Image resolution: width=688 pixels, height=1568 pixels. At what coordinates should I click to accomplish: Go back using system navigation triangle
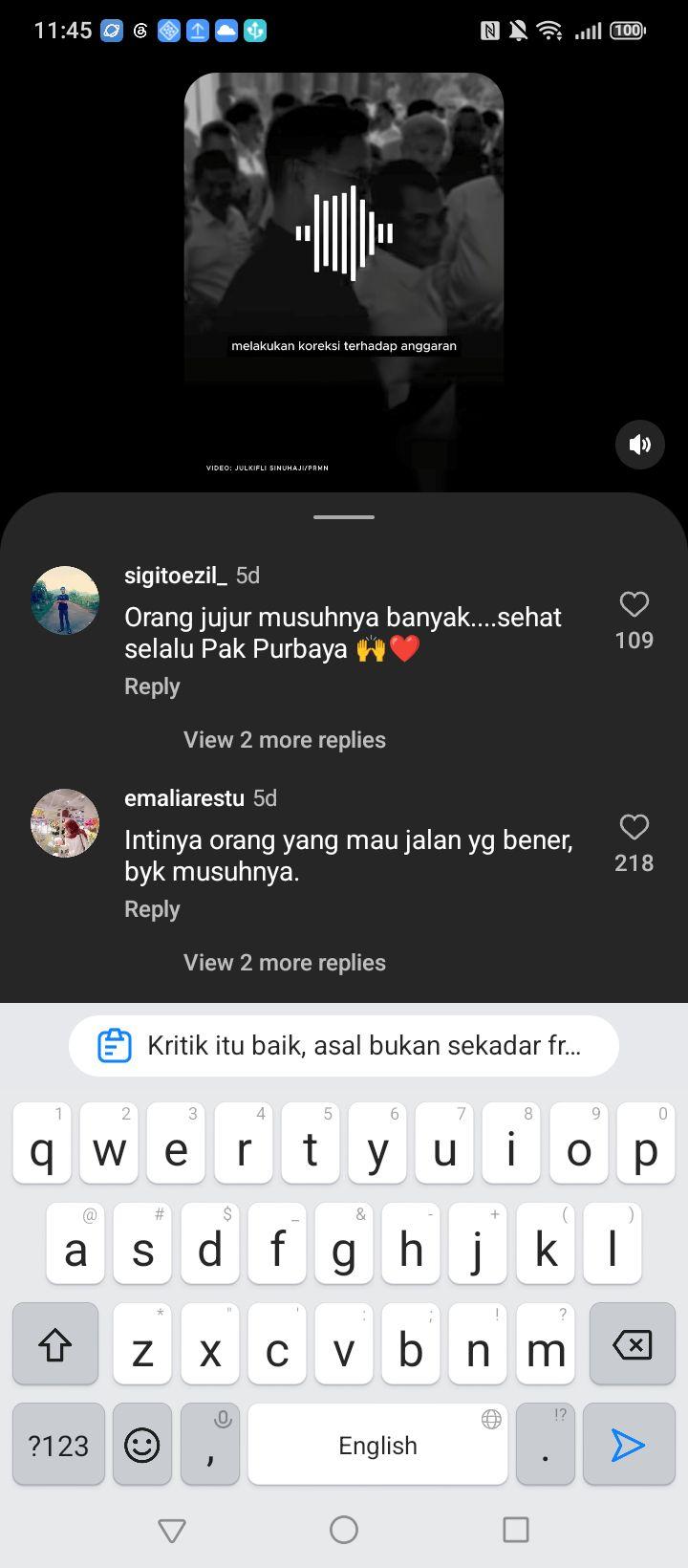[172, 1530]
